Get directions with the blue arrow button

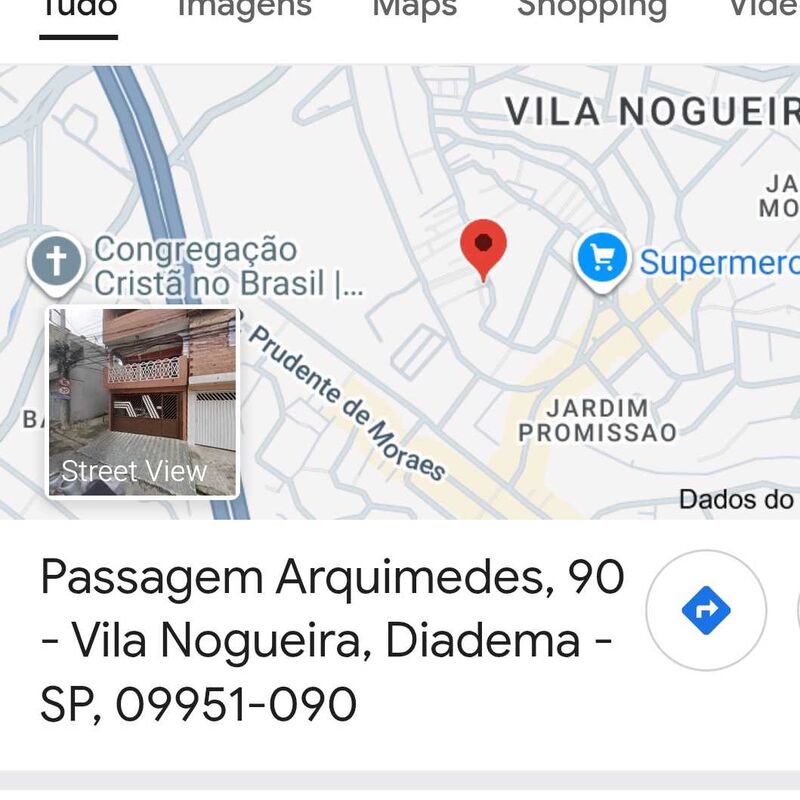tap(706, 609)
